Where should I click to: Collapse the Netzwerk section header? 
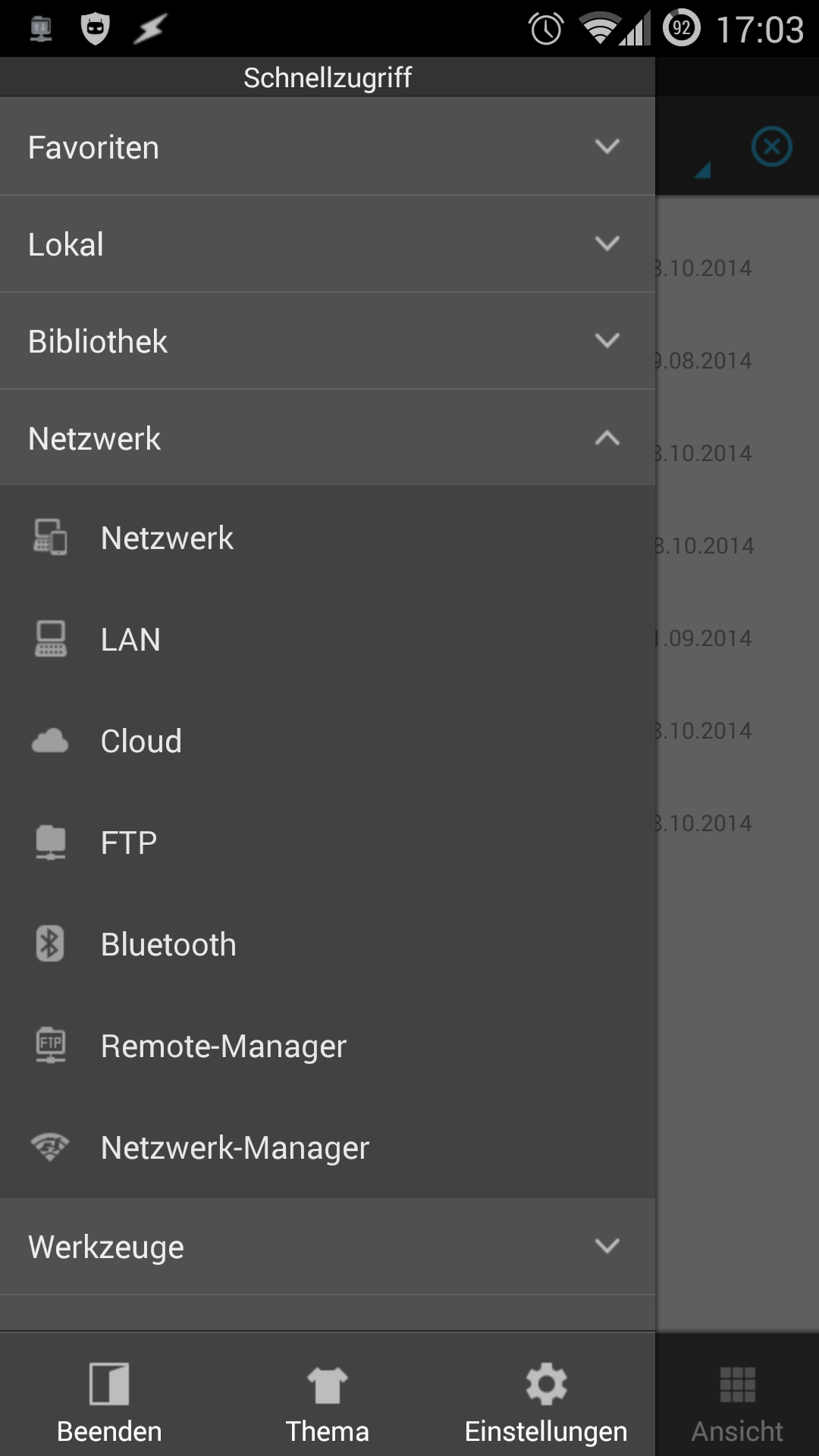coord(326,438)
